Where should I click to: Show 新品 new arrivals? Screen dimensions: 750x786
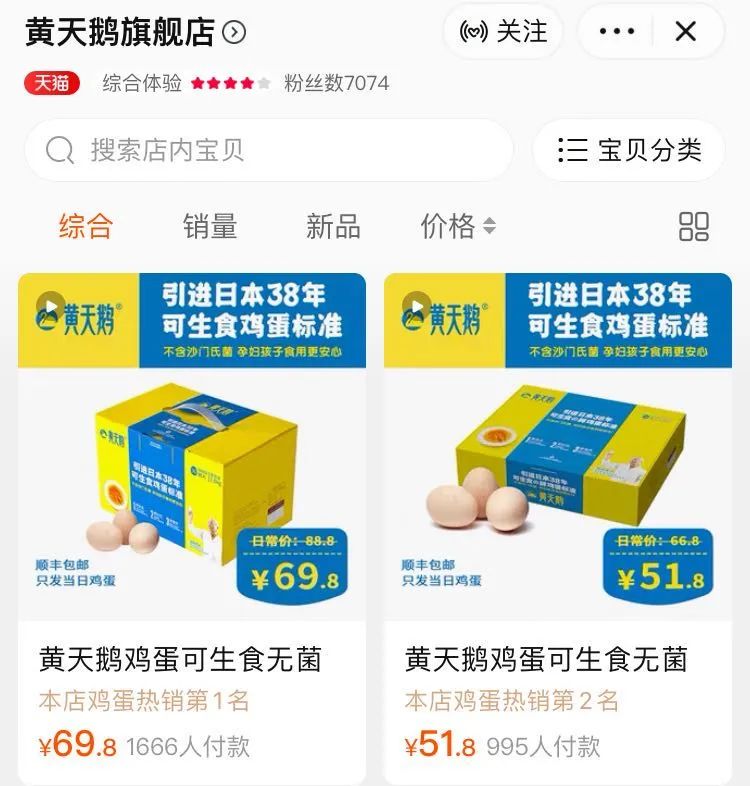click(333, 226)
